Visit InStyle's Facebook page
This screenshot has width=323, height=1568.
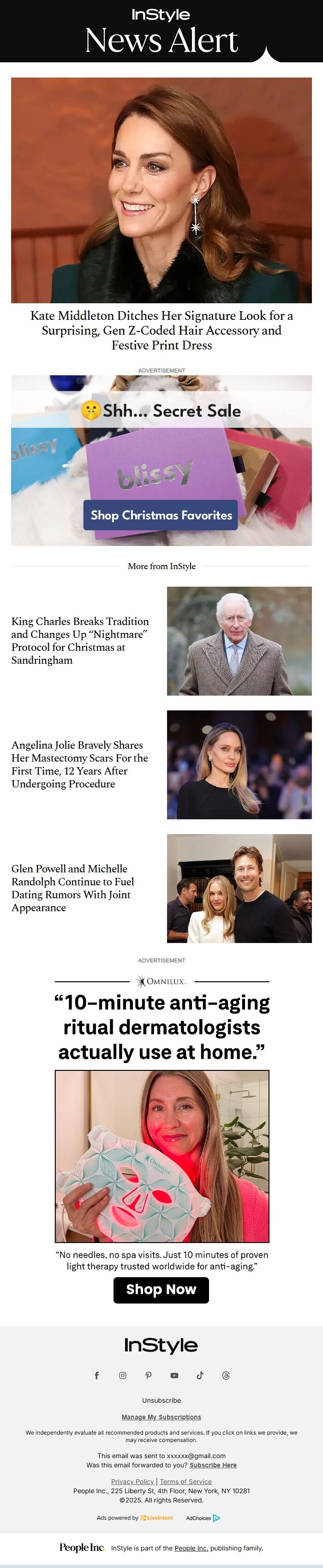(97, 1376)
